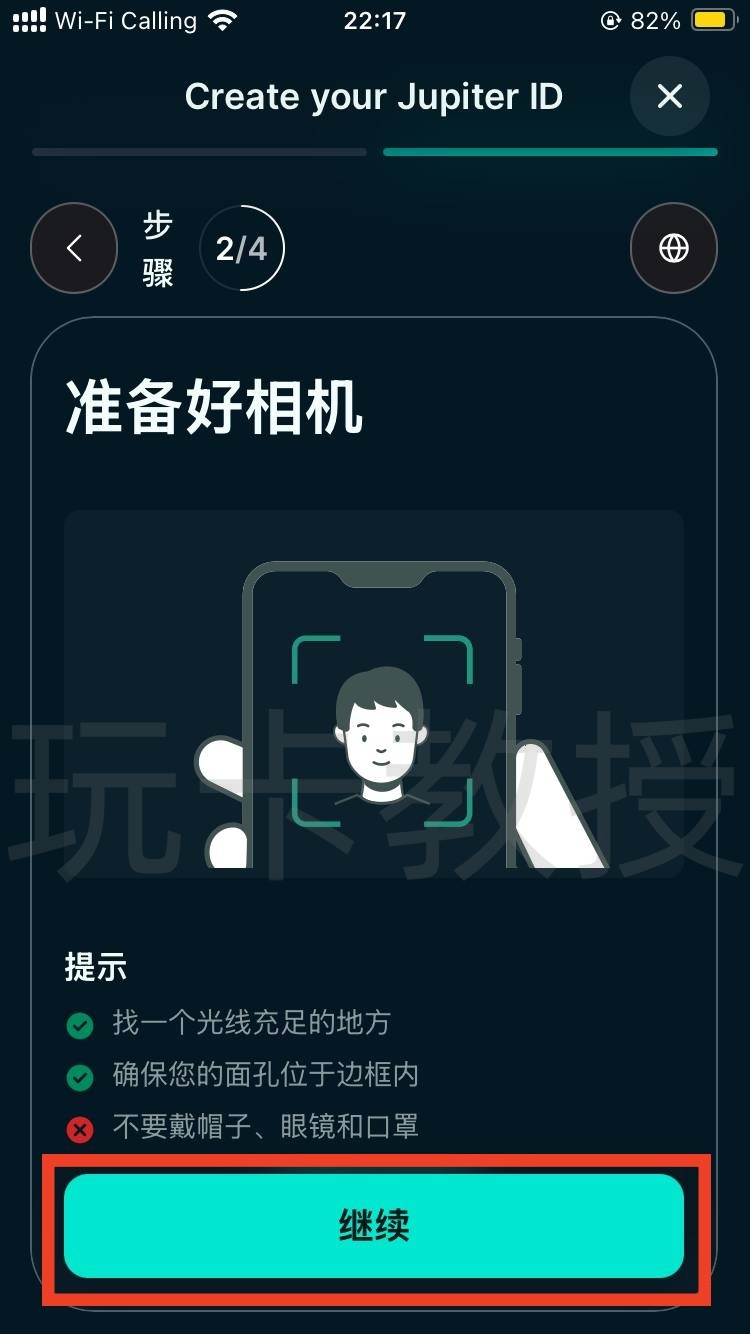Tap the back chevron arrow

click(74, 248)
